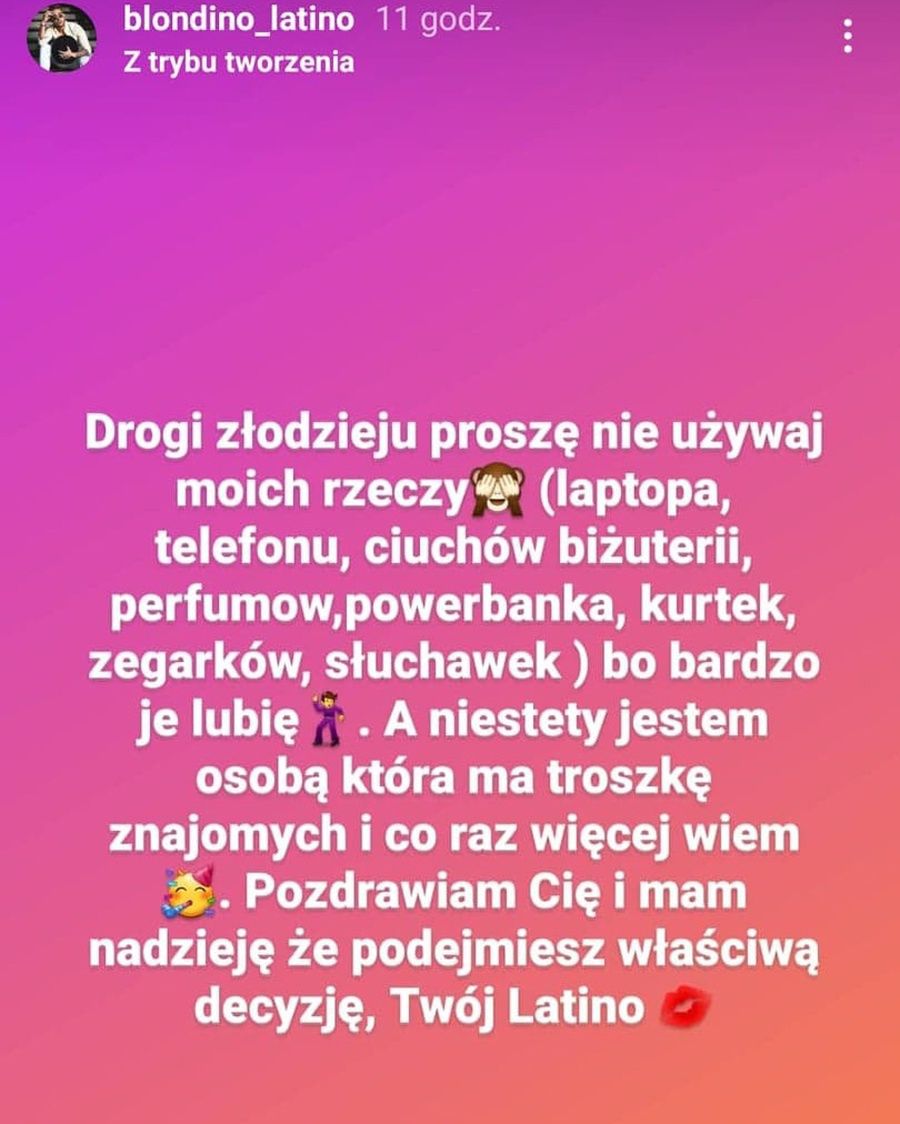Open blondino_latino profile picture

point(62,38)
